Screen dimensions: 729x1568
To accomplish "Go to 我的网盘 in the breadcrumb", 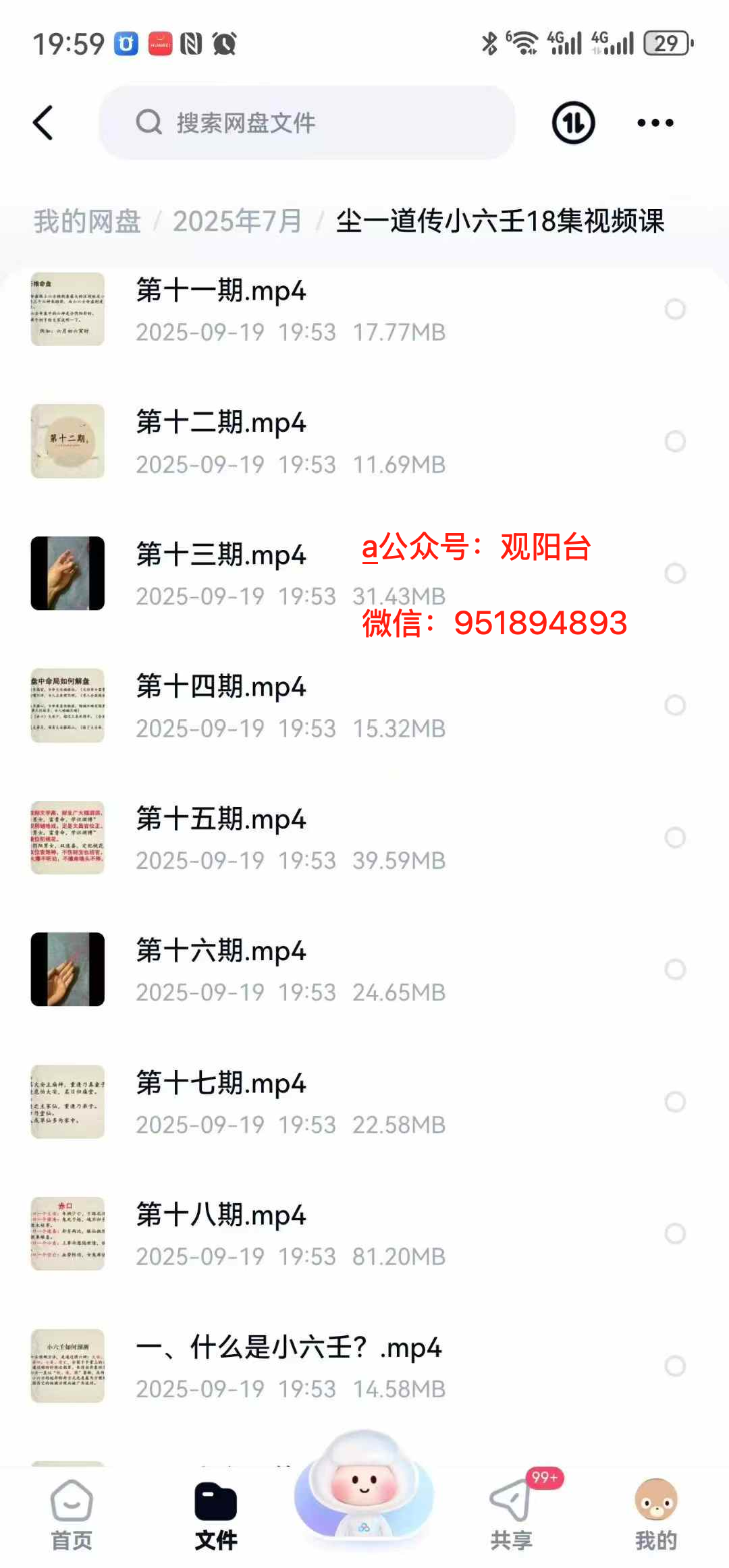I will point(87,221).
